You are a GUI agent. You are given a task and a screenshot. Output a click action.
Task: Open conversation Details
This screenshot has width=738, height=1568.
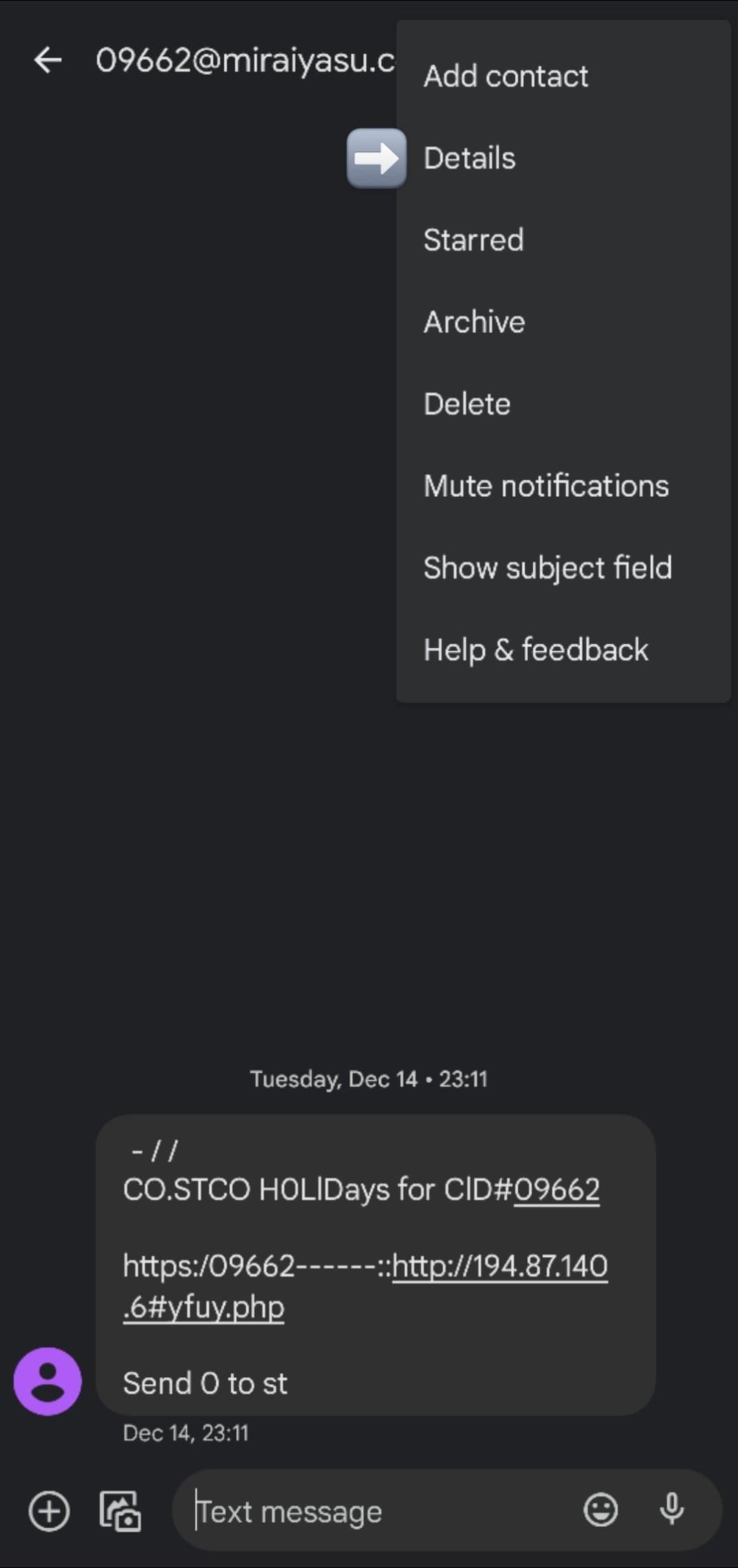[x=470, y=159]
